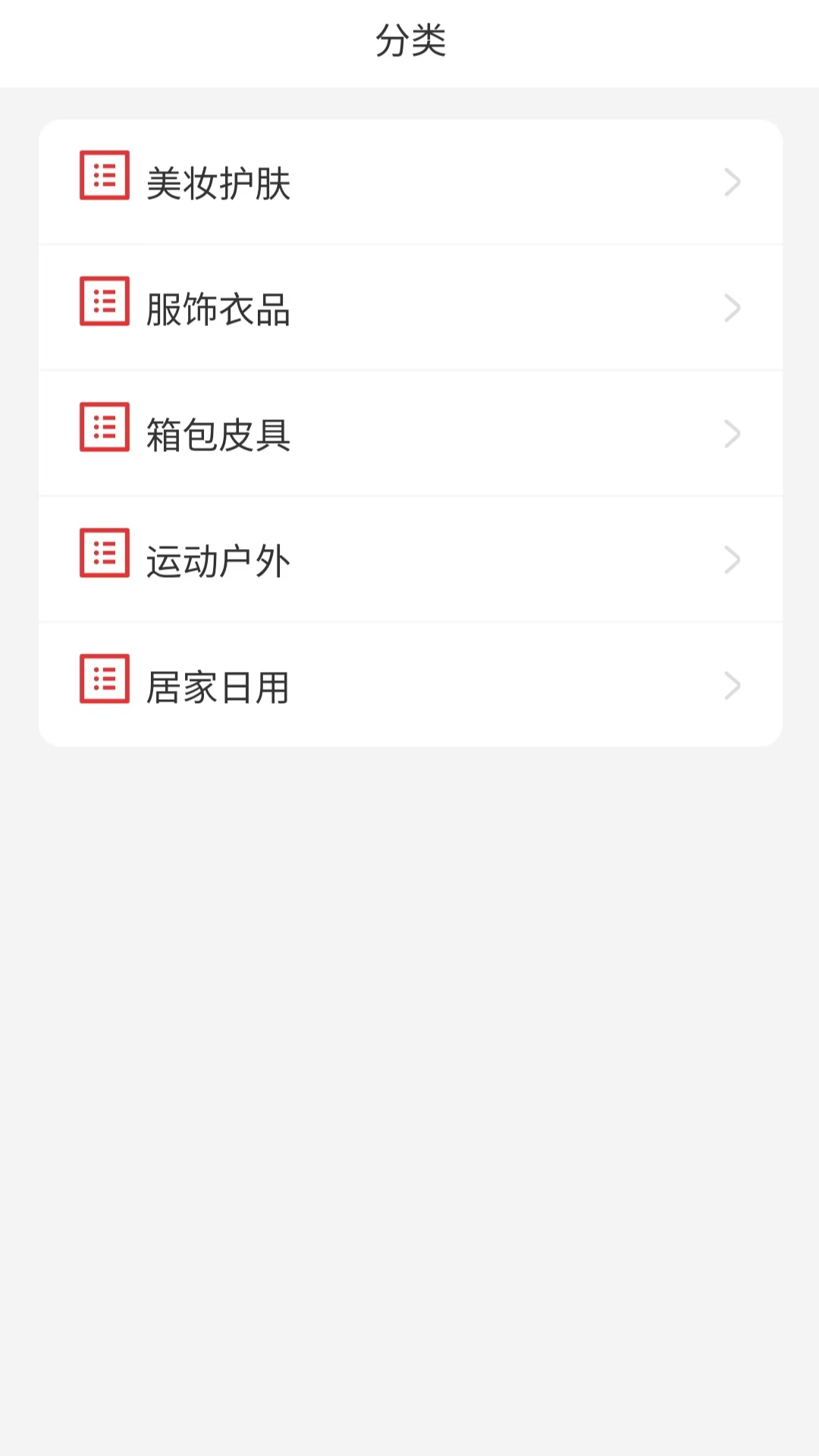Screen dimensions: 819x1456
Task: Select the 箱包皮具 category label
Action: [x=217, y=434]
